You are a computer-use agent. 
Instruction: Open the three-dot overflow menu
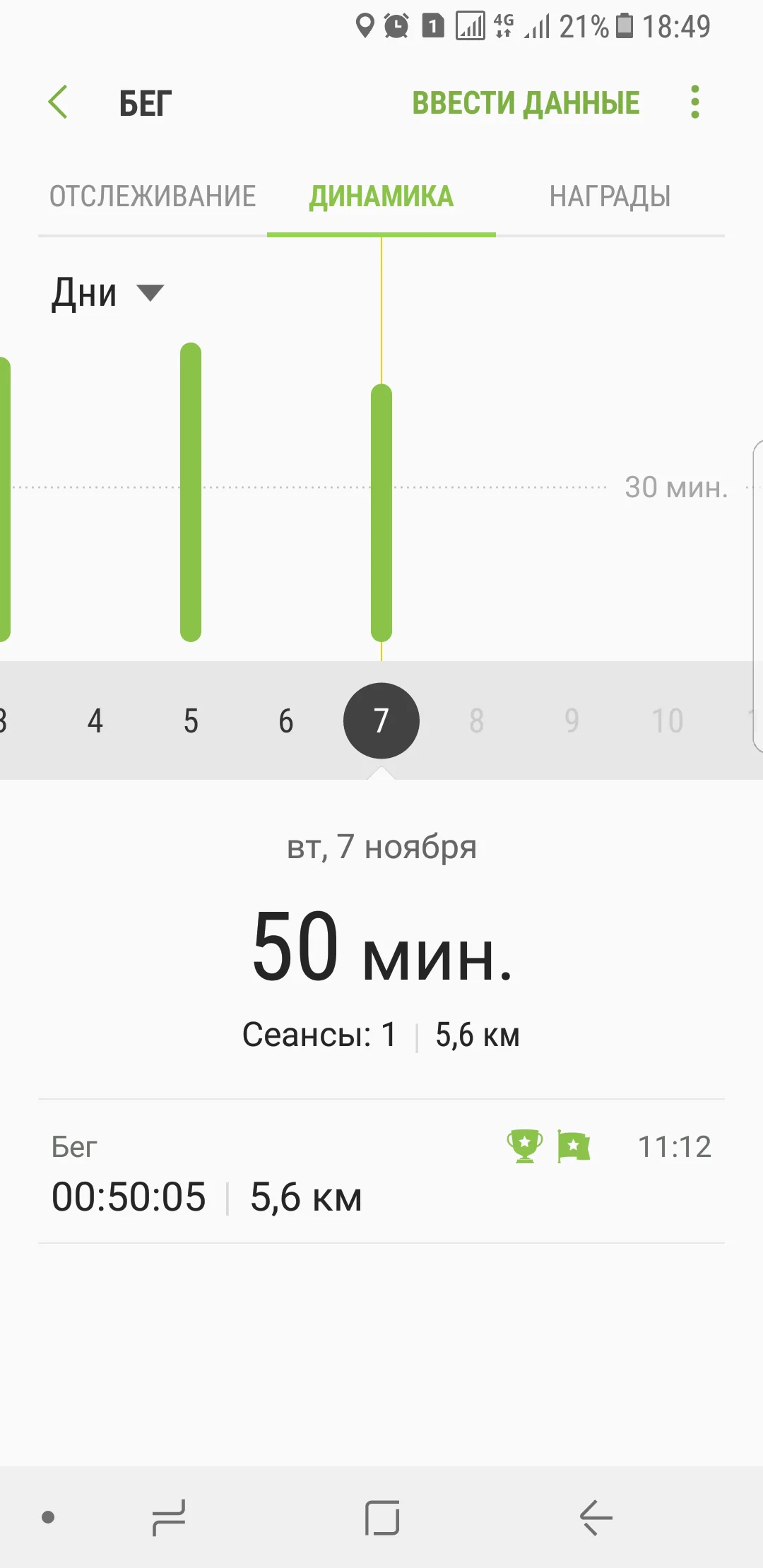[x=695, y=102]
